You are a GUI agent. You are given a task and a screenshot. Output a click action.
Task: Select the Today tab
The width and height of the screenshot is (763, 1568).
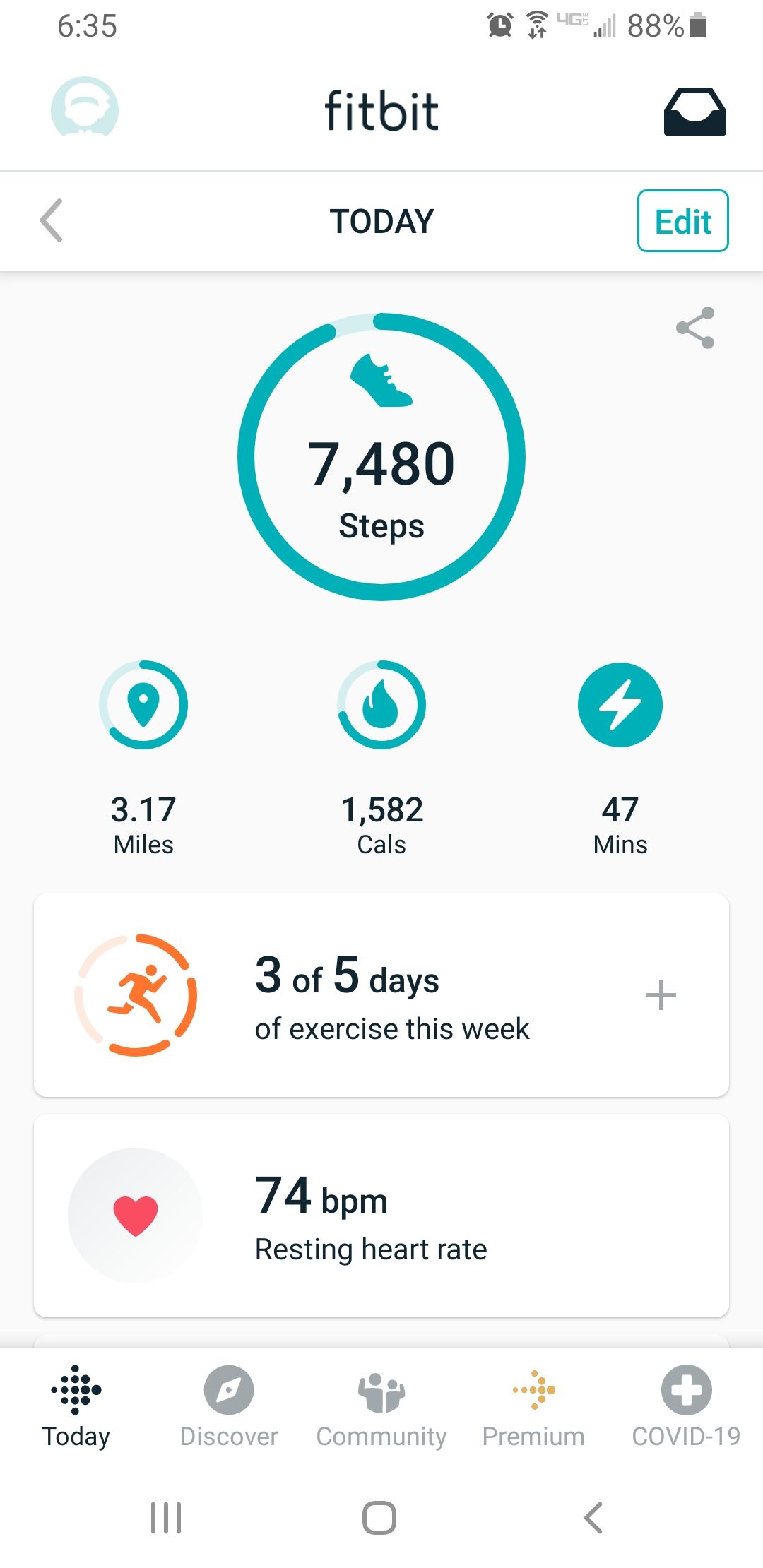[x=76, y=1406]
